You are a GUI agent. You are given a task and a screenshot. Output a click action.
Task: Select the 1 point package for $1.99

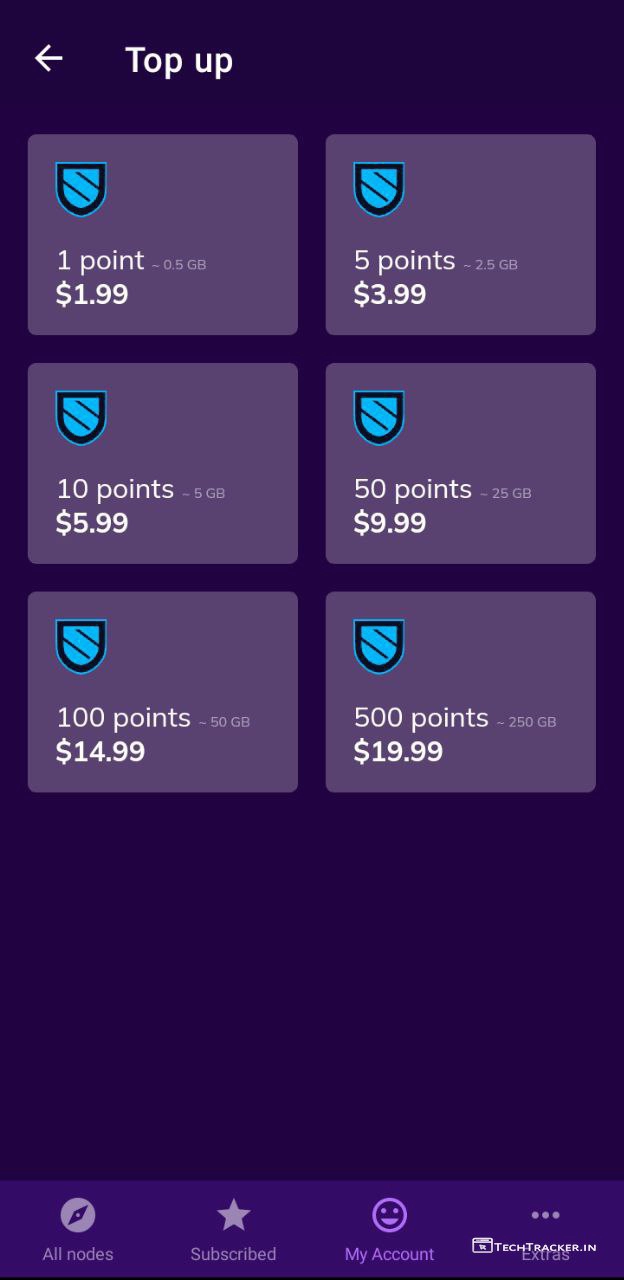pyautogui.click(x=163, y=235)
